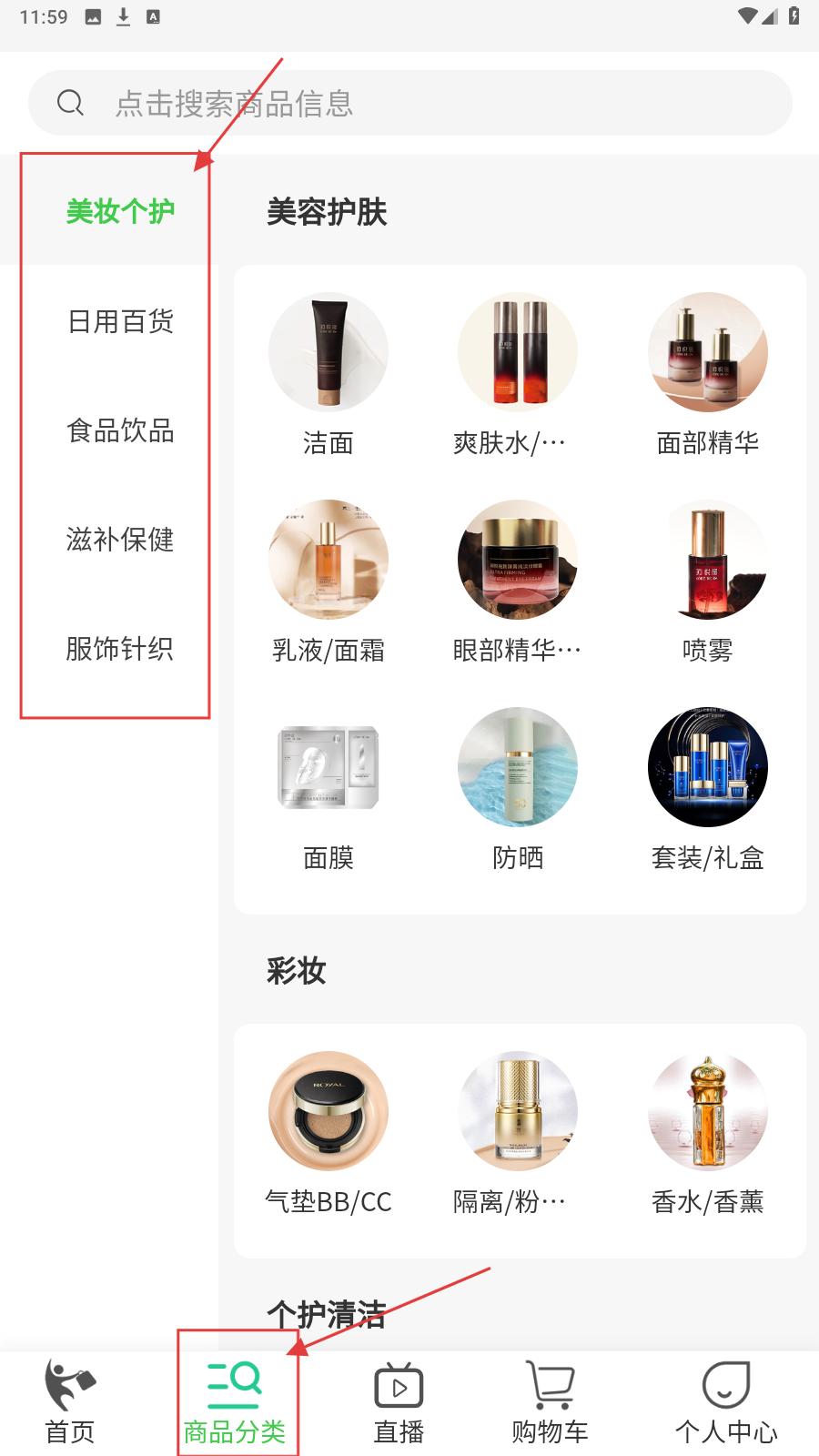Browse the 面膜 products
This screenshot has width=819, height=1456.
point(329,790)
